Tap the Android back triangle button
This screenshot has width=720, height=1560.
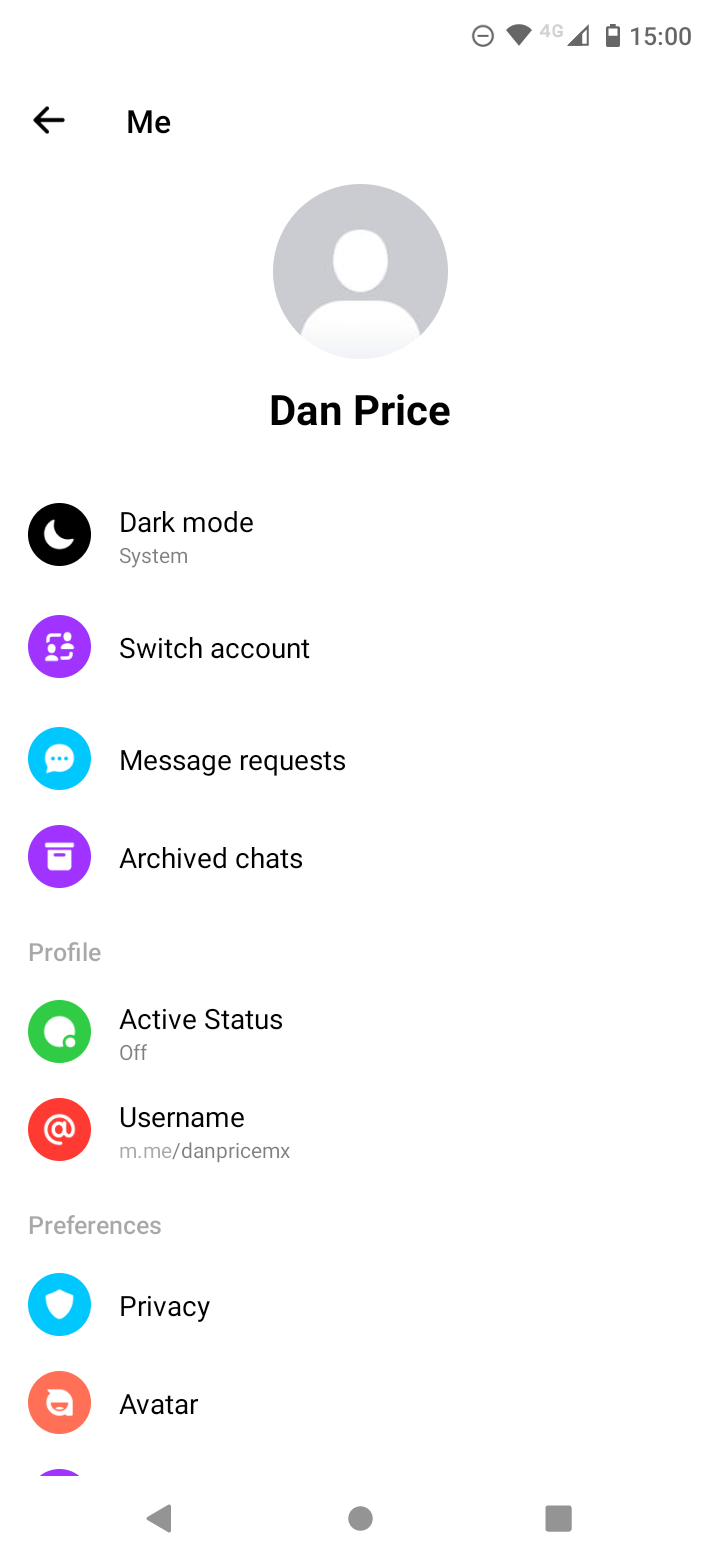pos(160,1517)
